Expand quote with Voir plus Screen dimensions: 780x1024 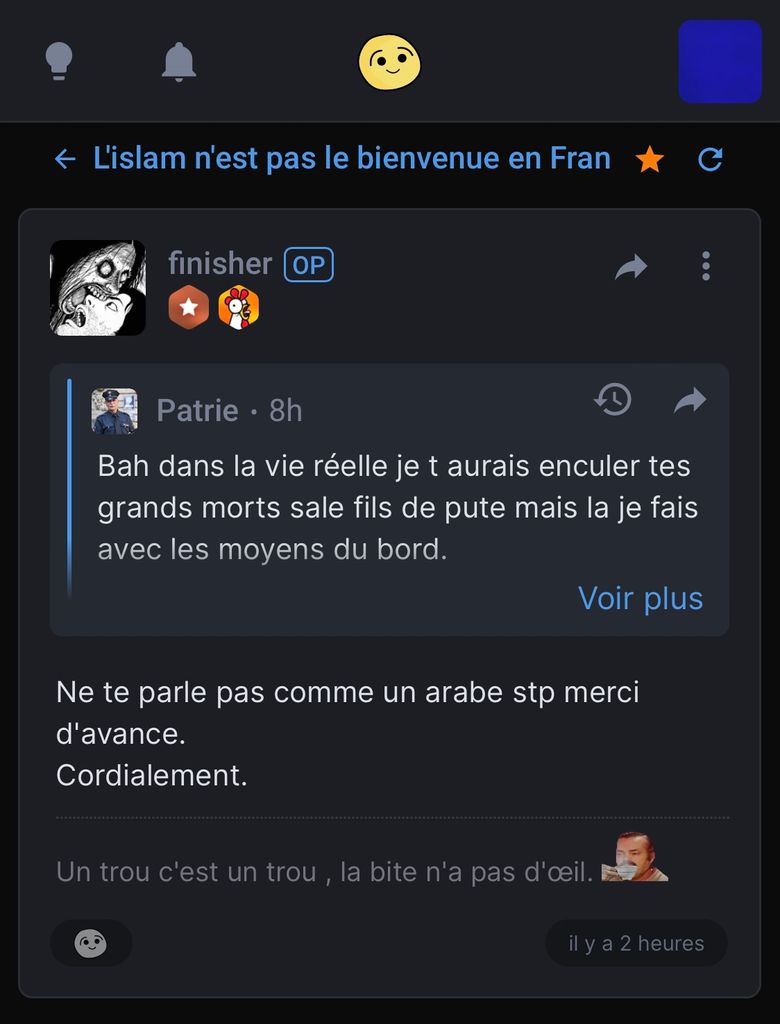click(640, 598)
